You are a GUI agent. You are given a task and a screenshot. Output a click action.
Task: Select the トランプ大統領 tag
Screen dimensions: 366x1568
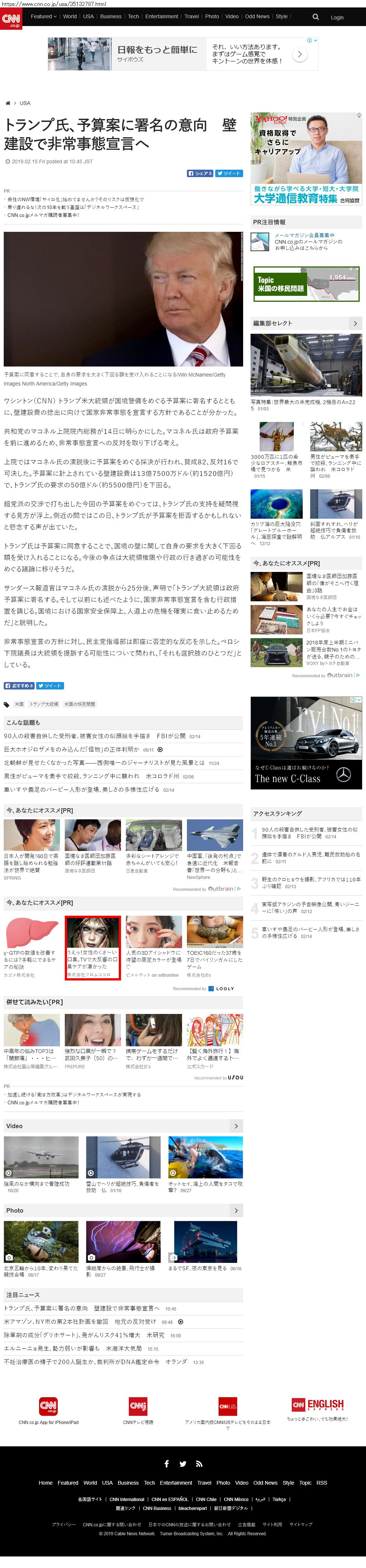pyautogui.click(x=44, y=704)
